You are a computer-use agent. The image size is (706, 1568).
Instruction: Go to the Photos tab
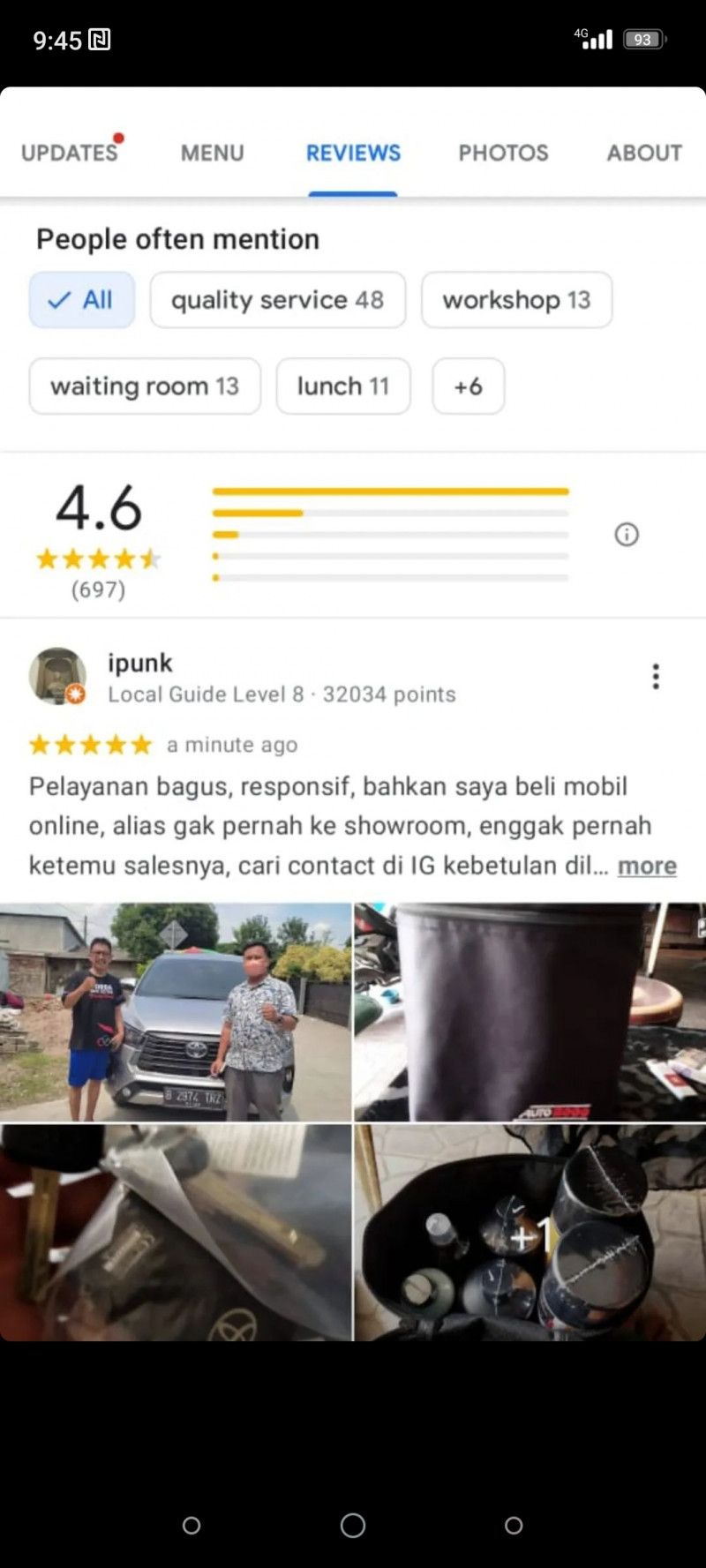(x=503, y=153)
